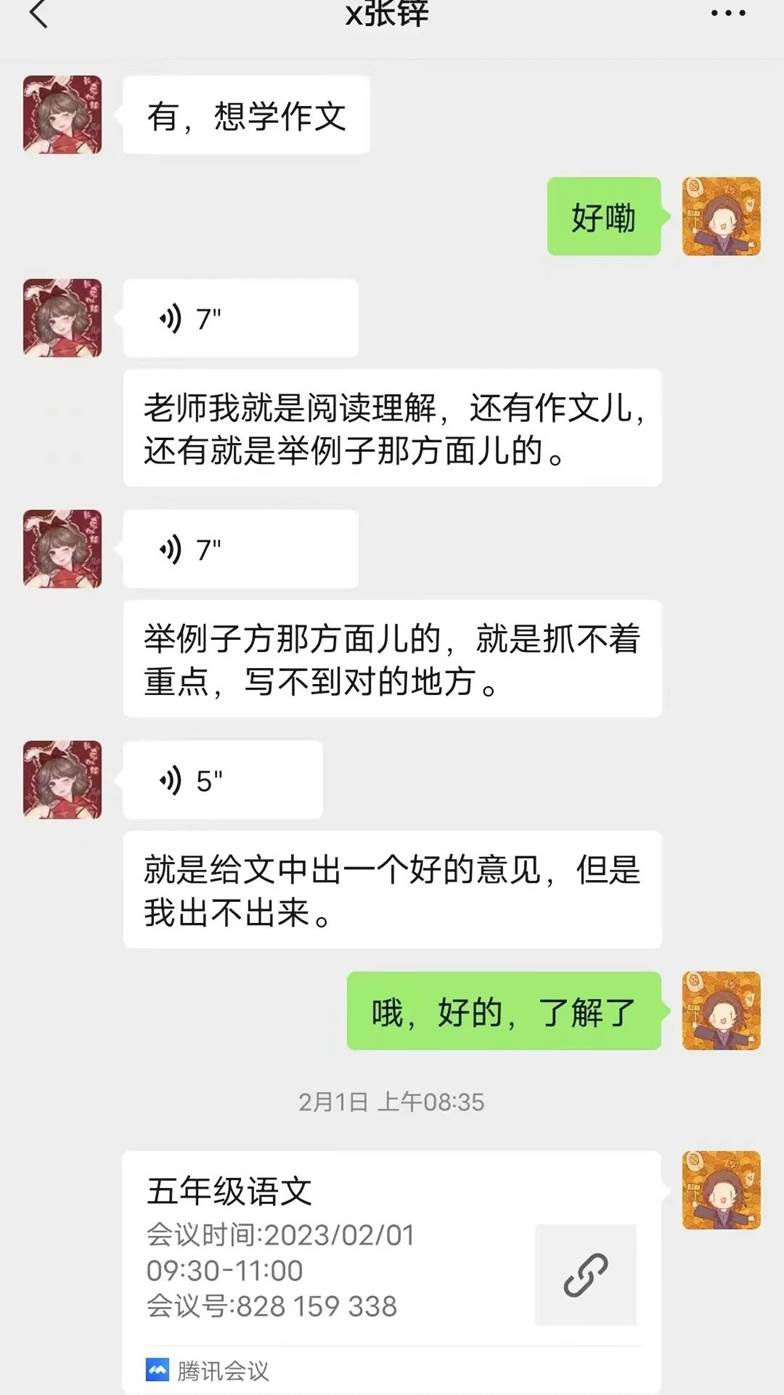Image resolution: width=784 pixels, height=1395 pixels.
Task: Play the second 7-second voice message
Action: coord(240,548)
